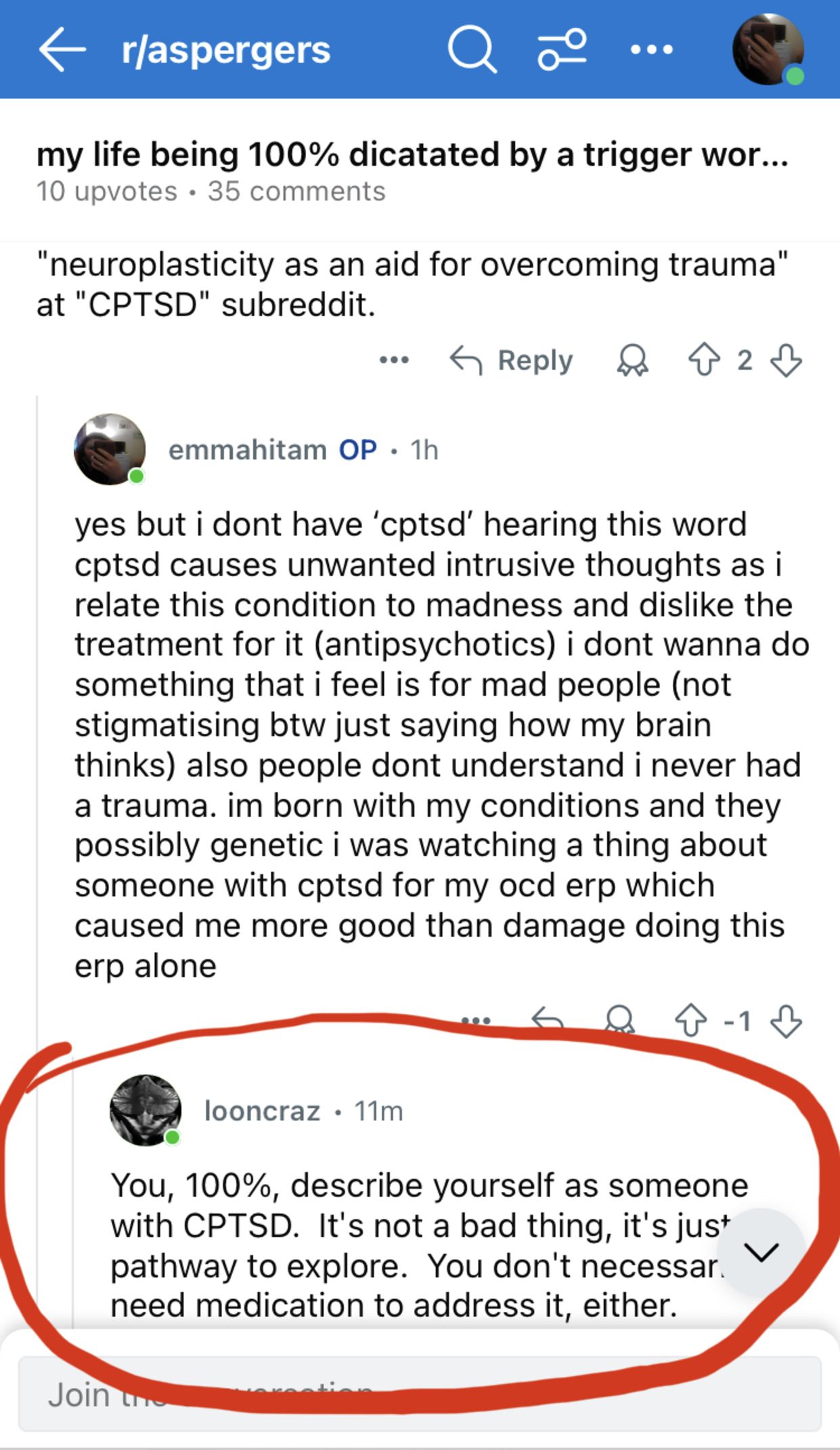Open comment sort and filter options
Screen dimensions: 840x1450
coord(562,49)
